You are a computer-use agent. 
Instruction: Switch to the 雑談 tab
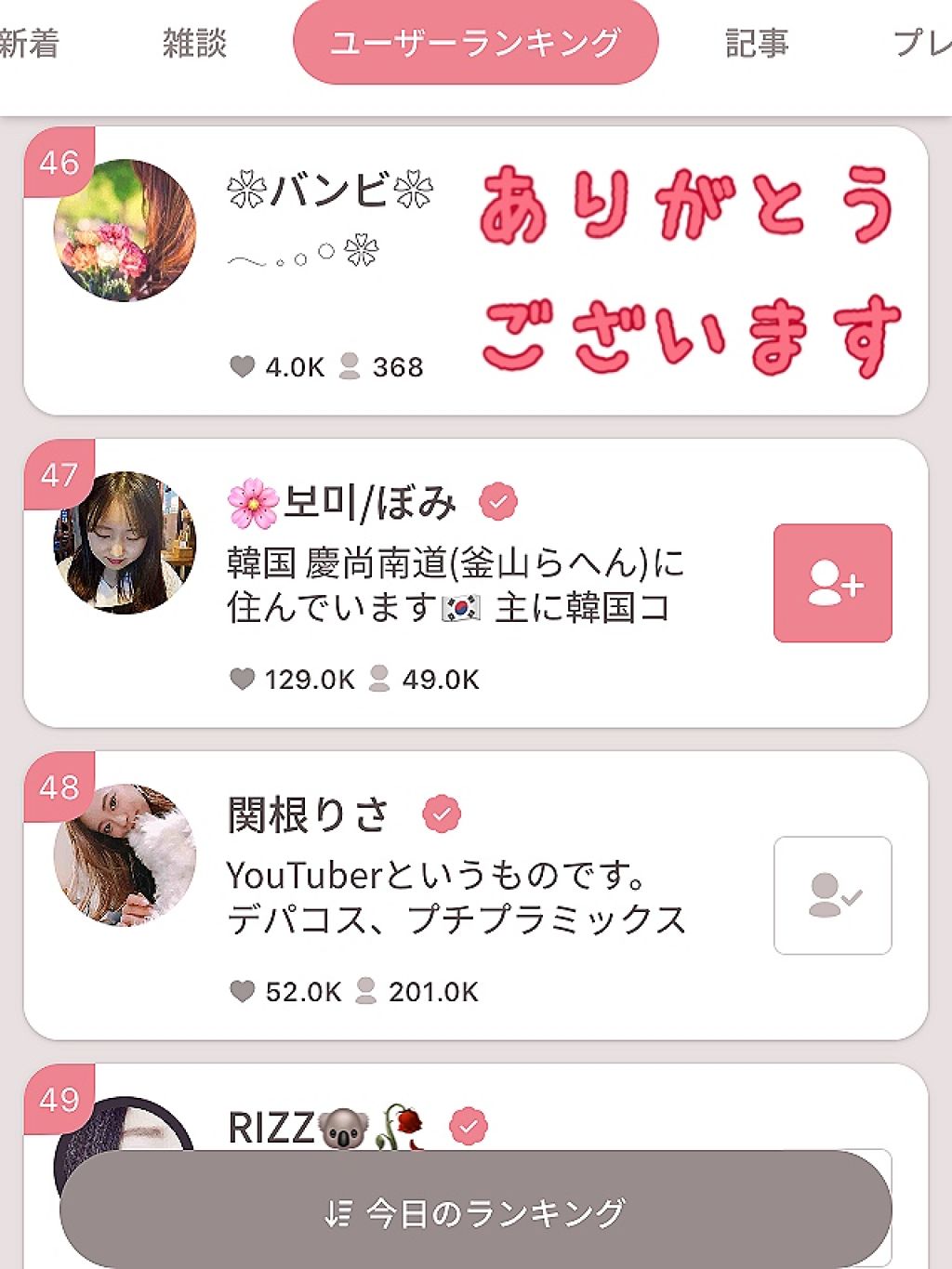point(196,42)
